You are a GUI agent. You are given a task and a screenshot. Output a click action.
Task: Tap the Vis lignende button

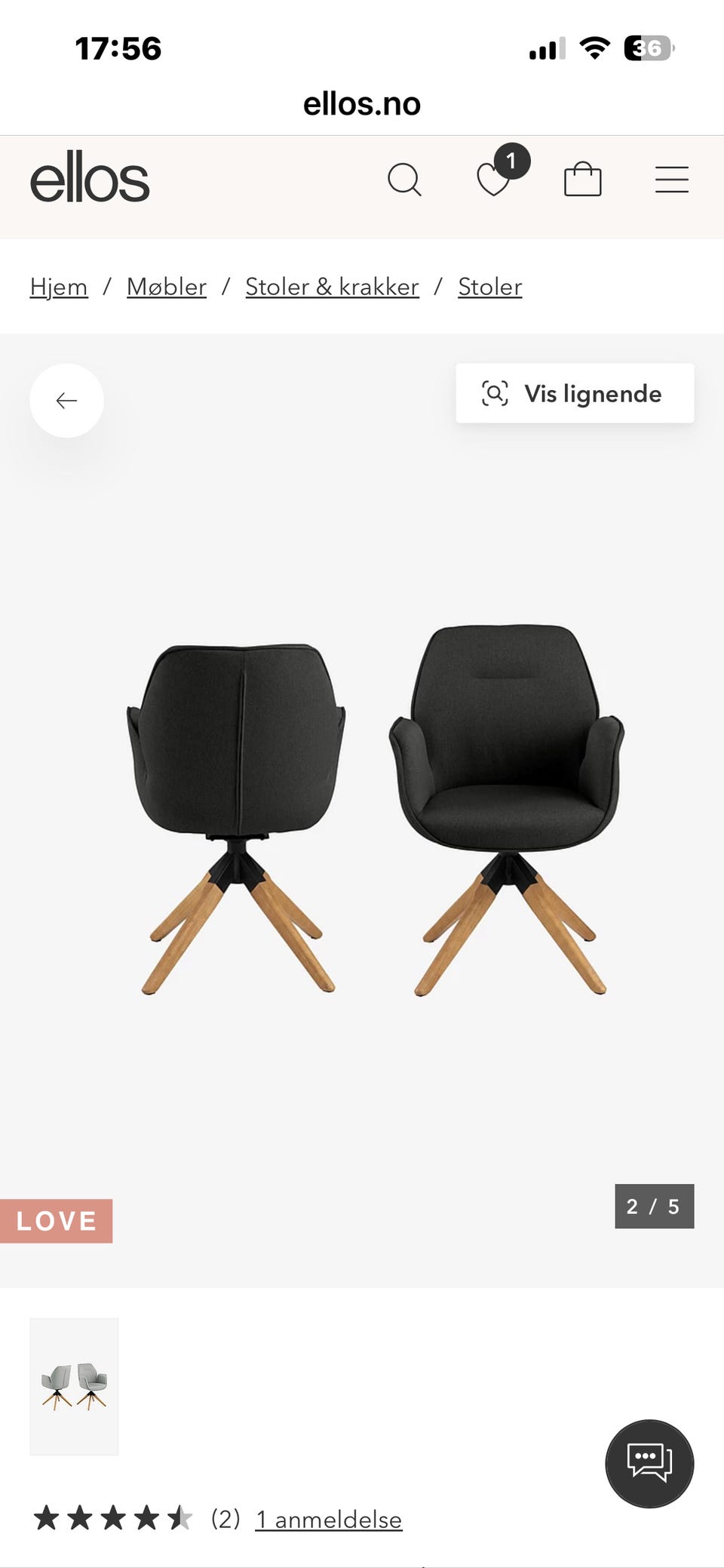(x=575, y=394)
